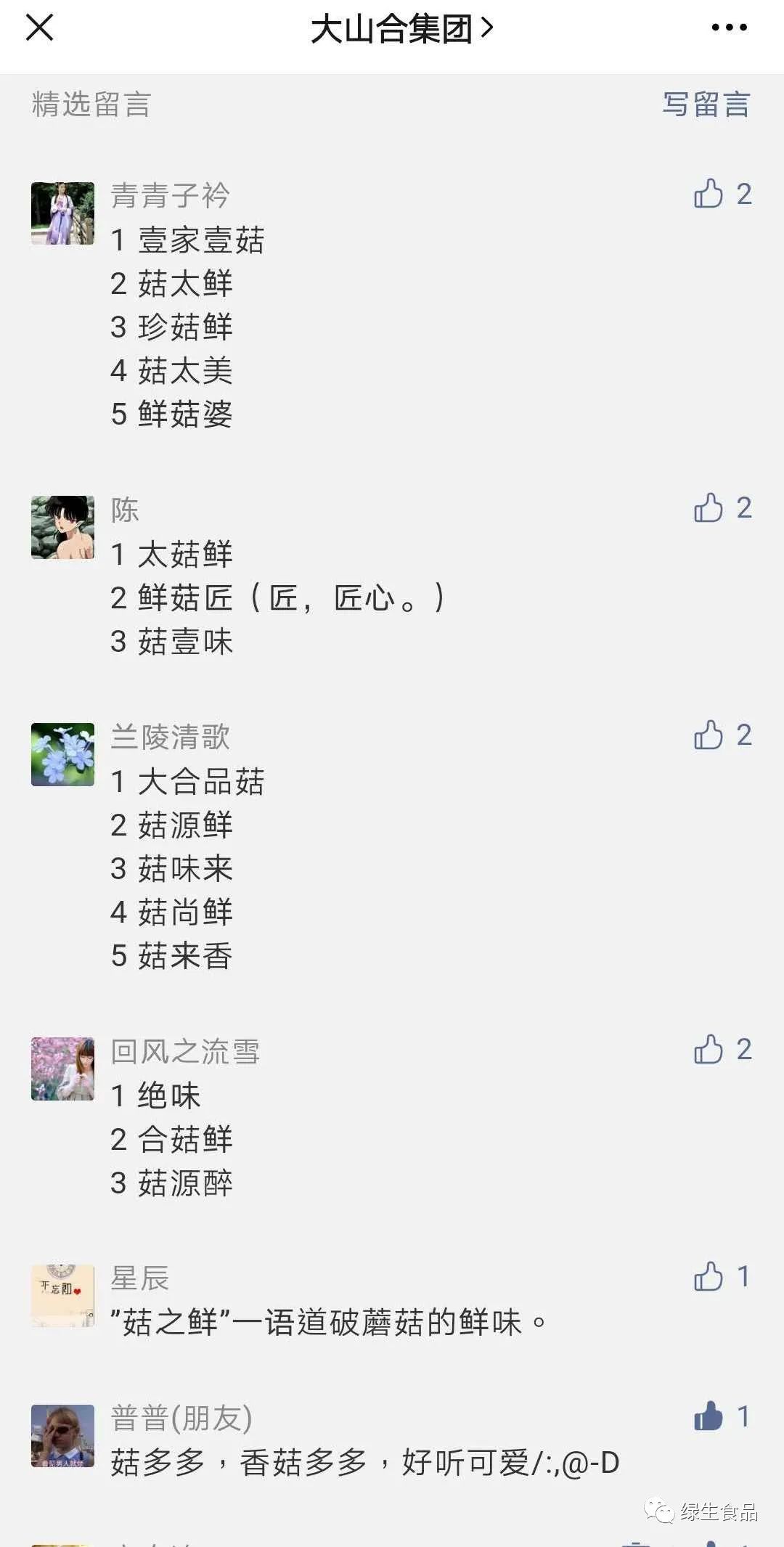
Task: Tap 写留言 to write a comment
Action: 706,105
